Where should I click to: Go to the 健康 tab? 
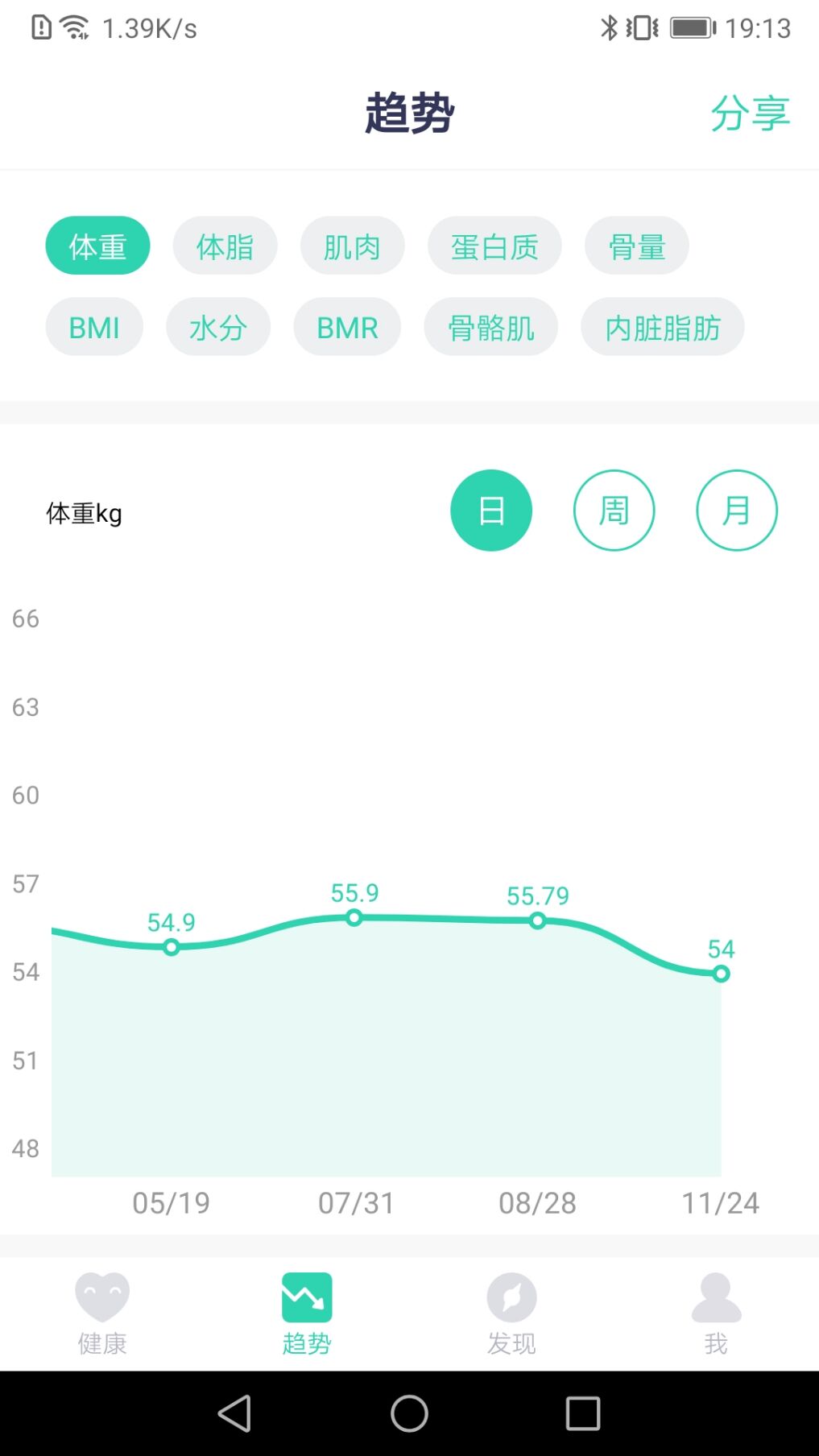click(102, 1313)
